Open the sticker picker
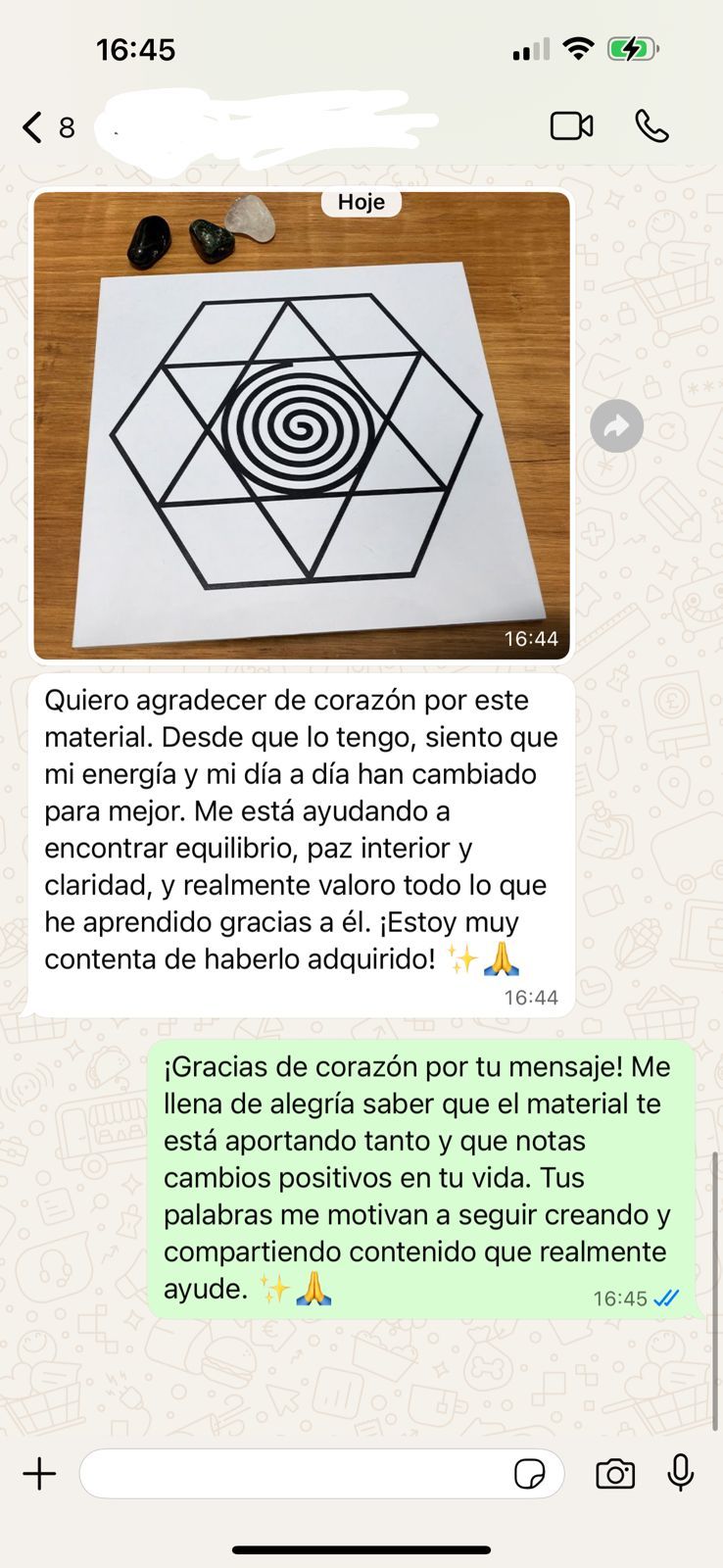The width and height of the screenshot is (723, 1568). coord(529,1474)
